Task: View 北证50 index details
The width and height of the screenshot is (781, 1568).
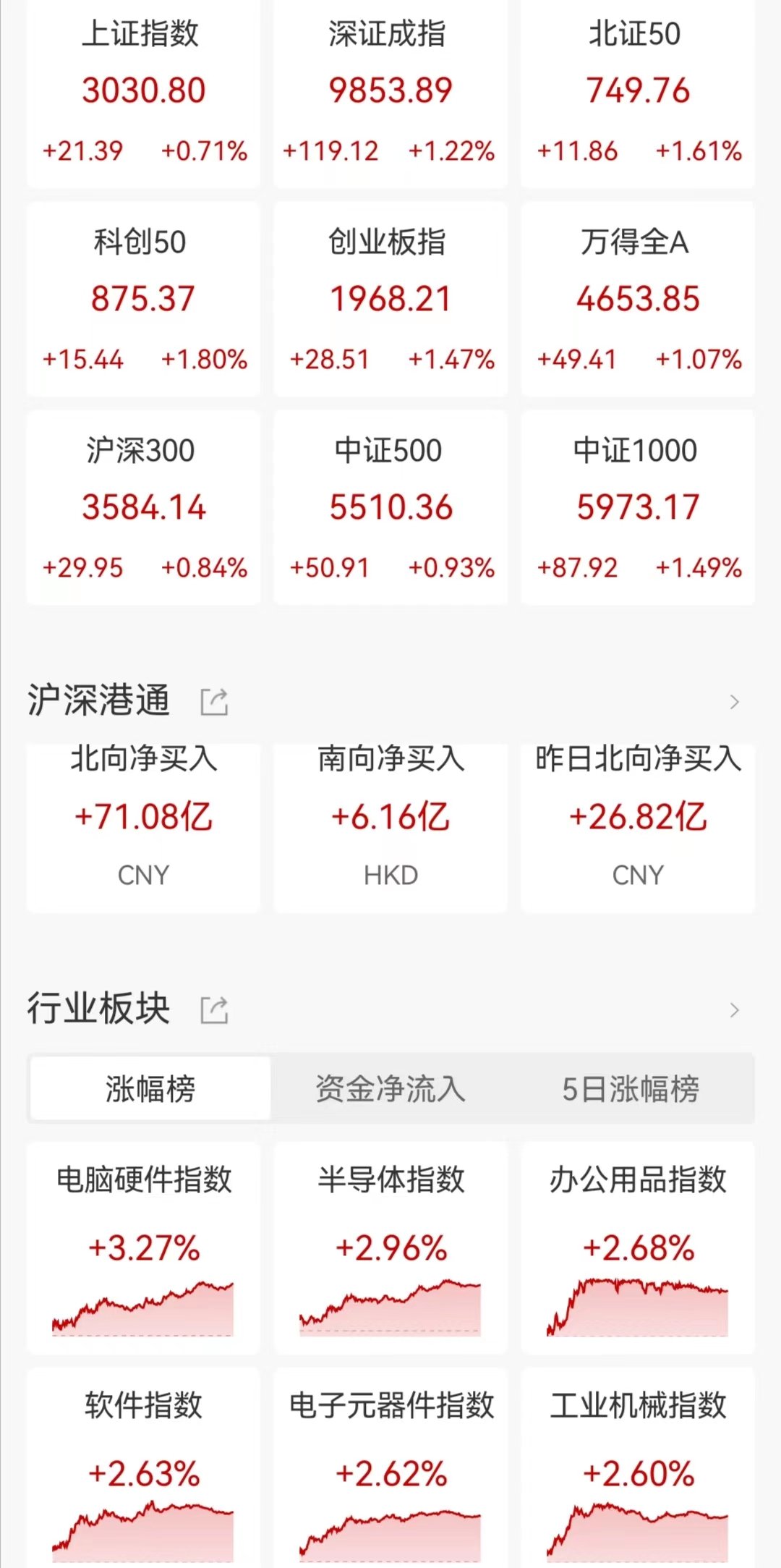Action: coord(638,93)
